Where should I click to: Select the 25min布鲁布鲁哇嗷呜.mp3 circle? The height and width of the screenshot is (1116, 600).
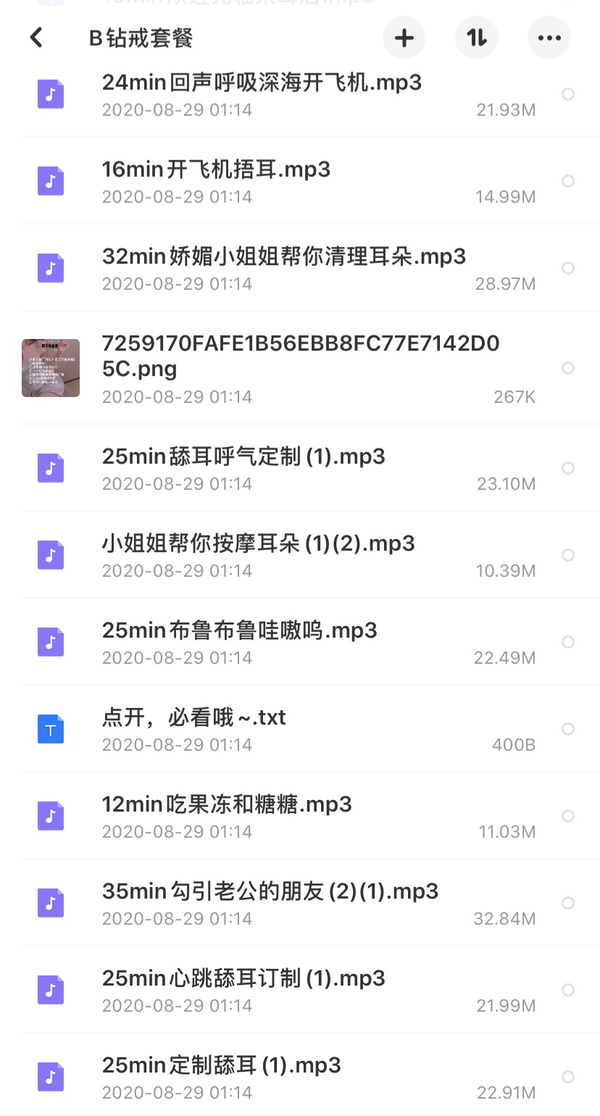coord(568,642)
